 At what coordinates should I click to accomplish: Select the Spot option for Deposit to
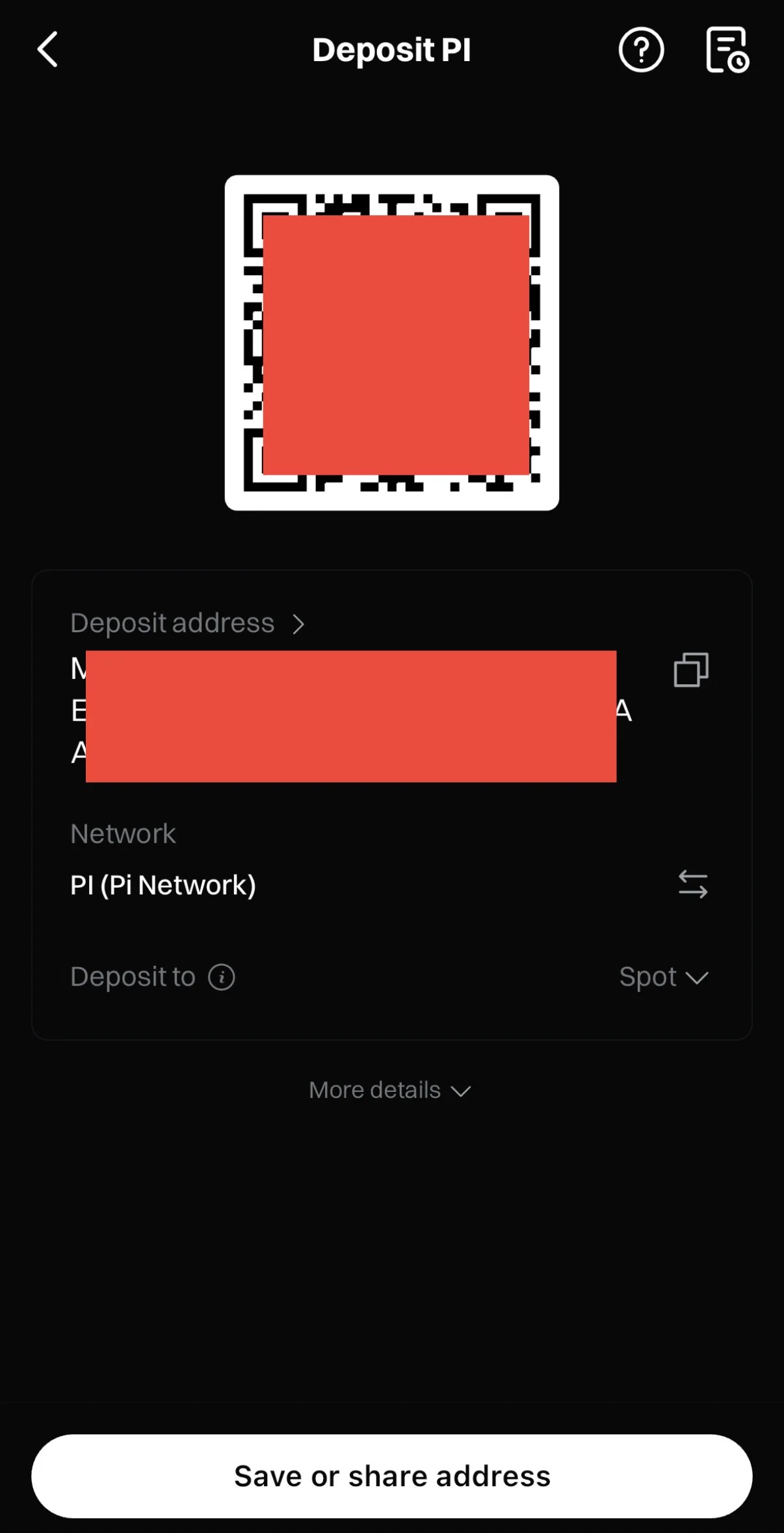tap(664, 976)
